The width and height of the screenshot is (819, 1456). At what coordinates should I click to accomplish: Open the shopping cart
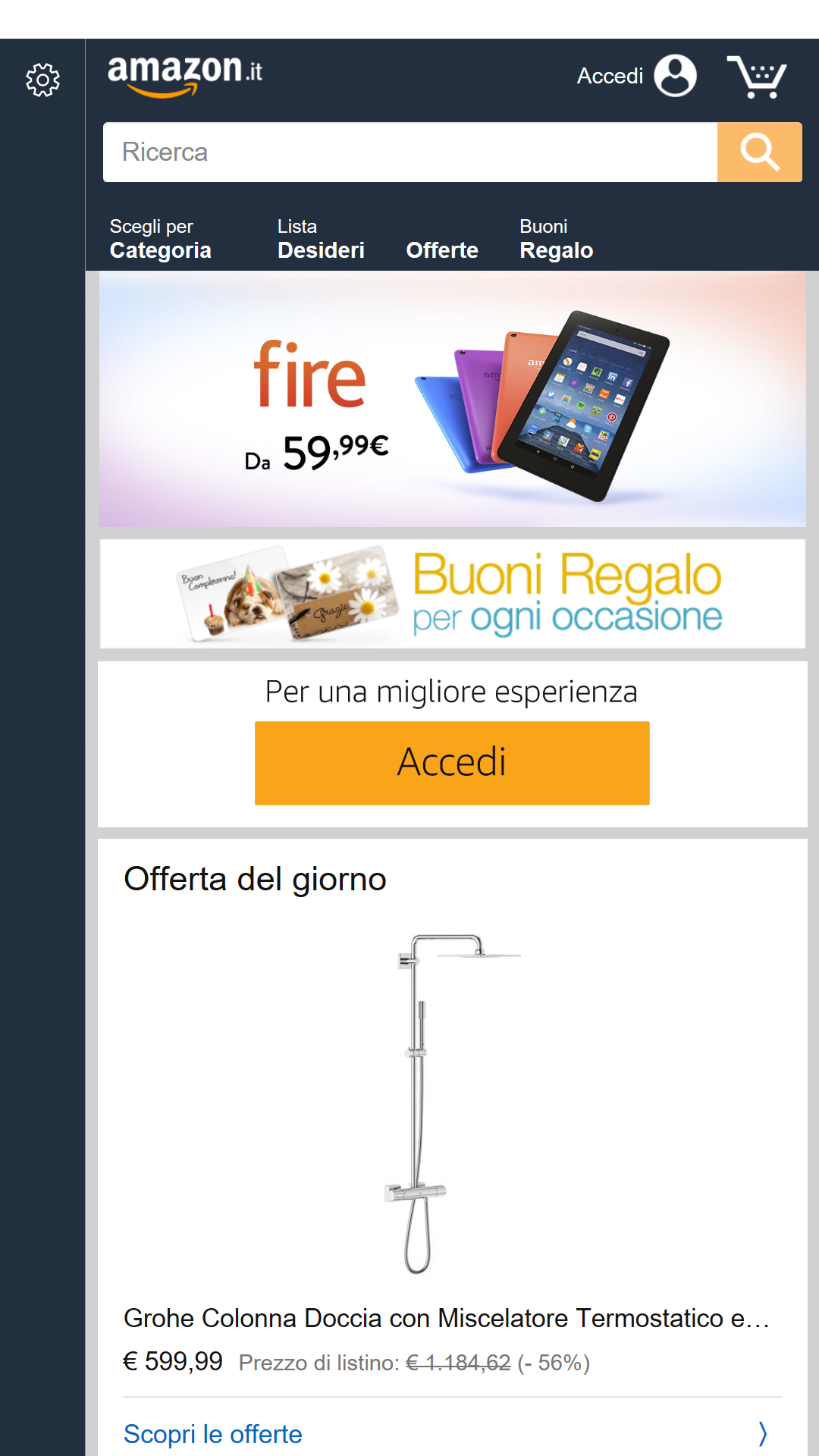pyautogui.click(x=756, y=77)
